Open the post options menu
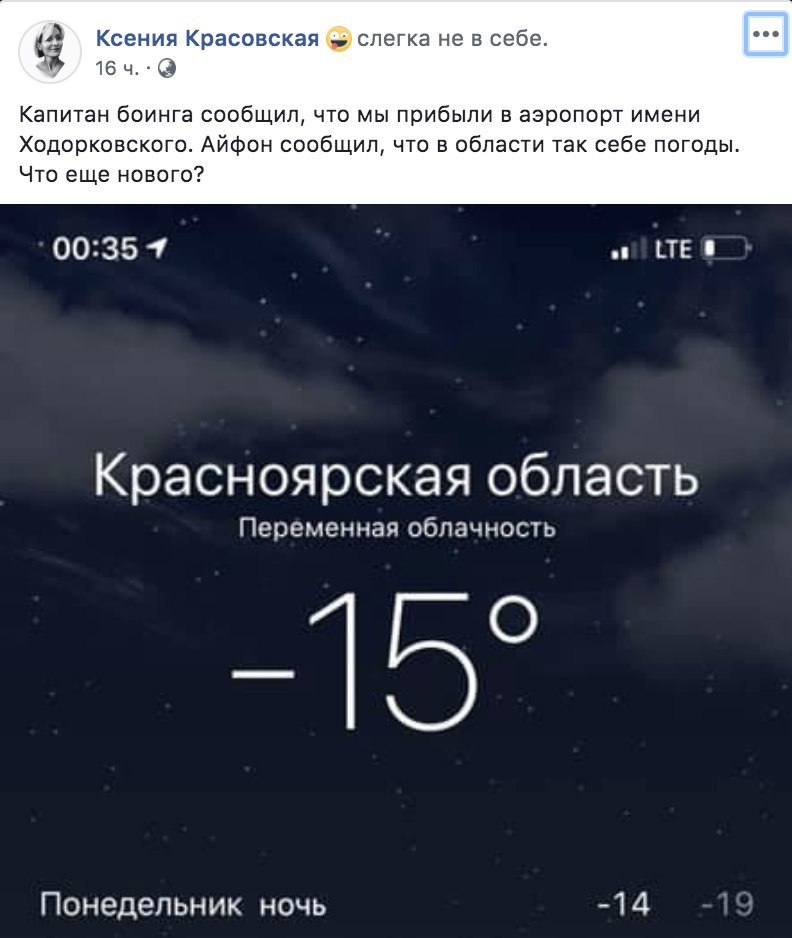This screenshot has height=938, width=792. pyautogui.click(x=765, y=35)
